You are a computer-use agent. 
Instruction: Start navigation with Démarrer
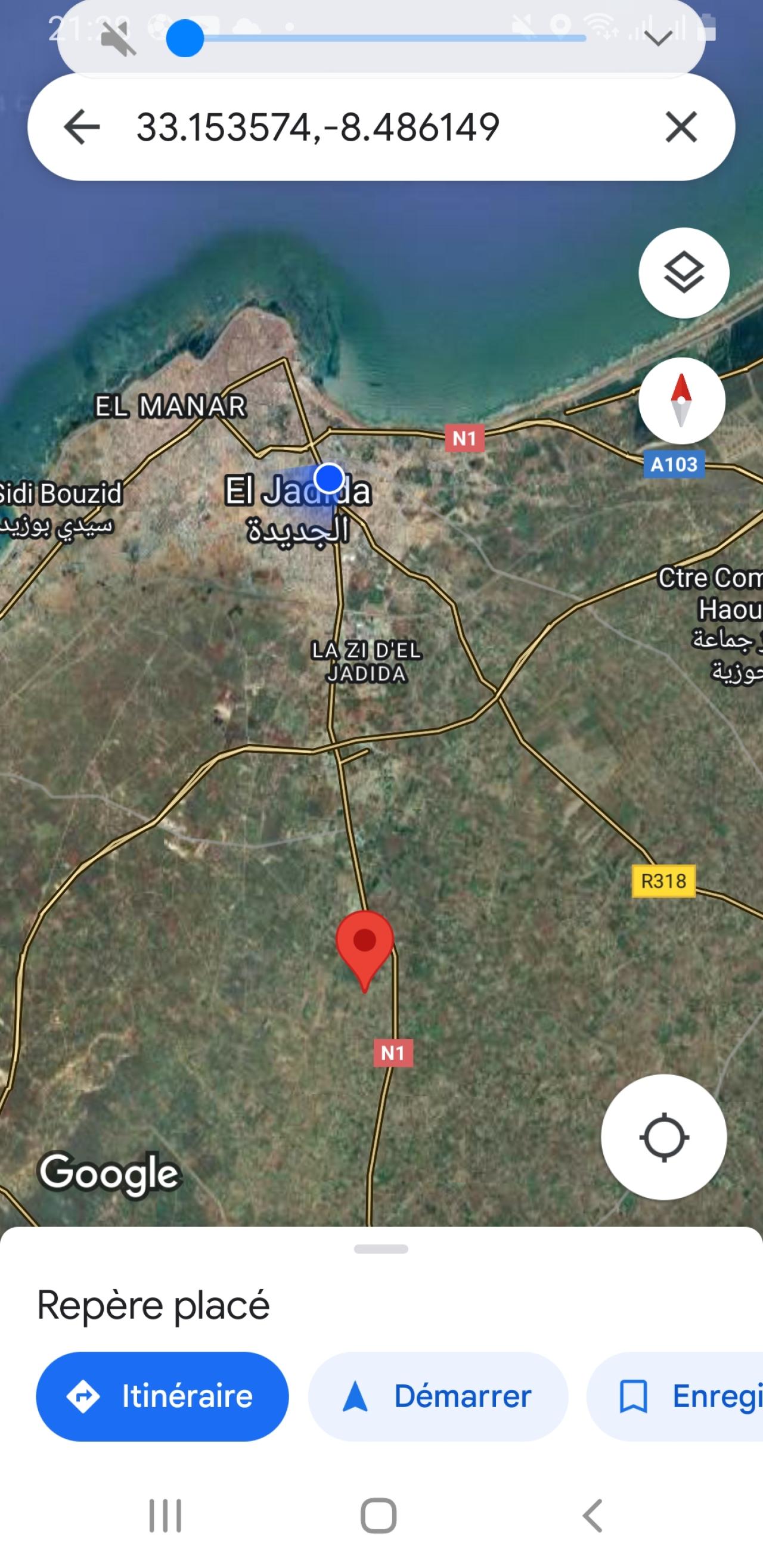click(438, 1396)
